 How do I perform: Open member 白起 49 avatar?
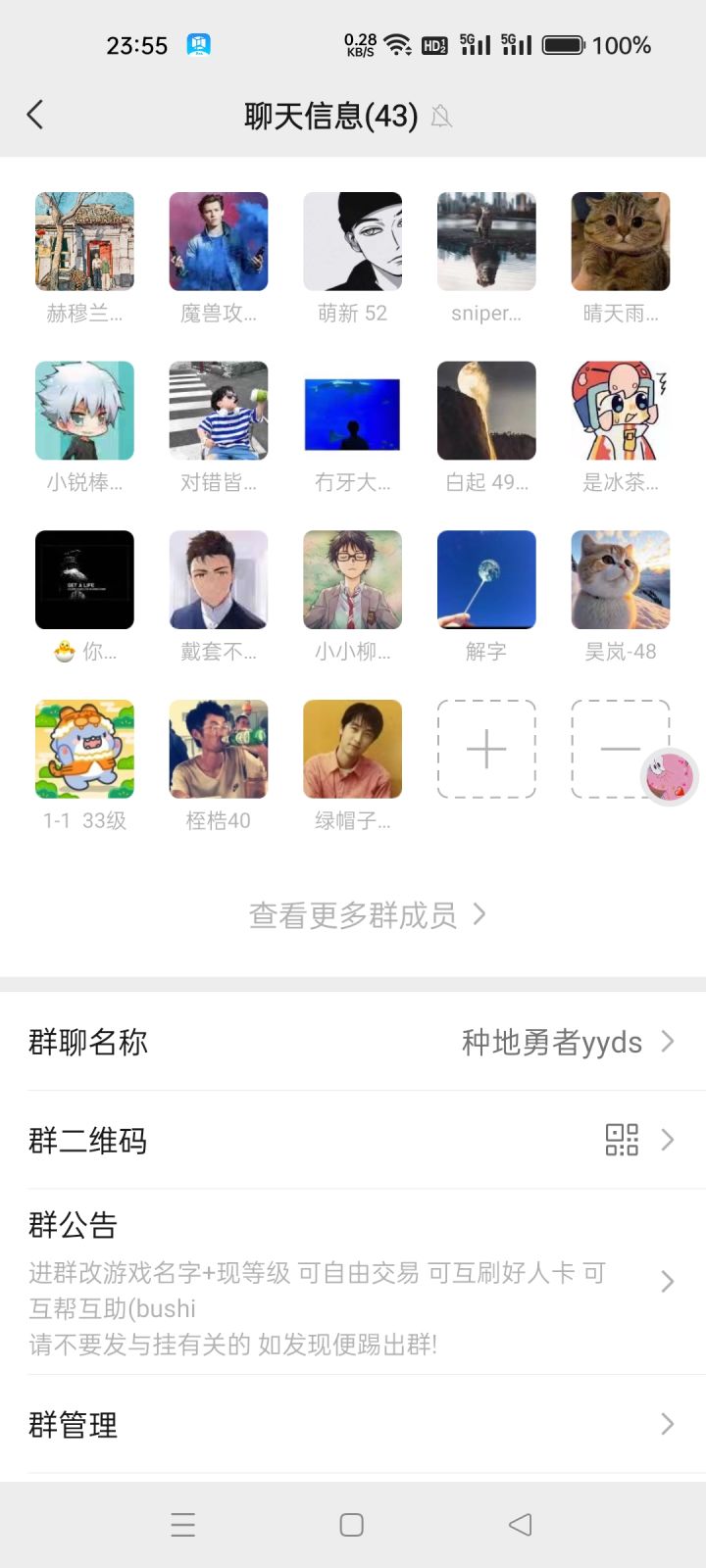[485, 411]
